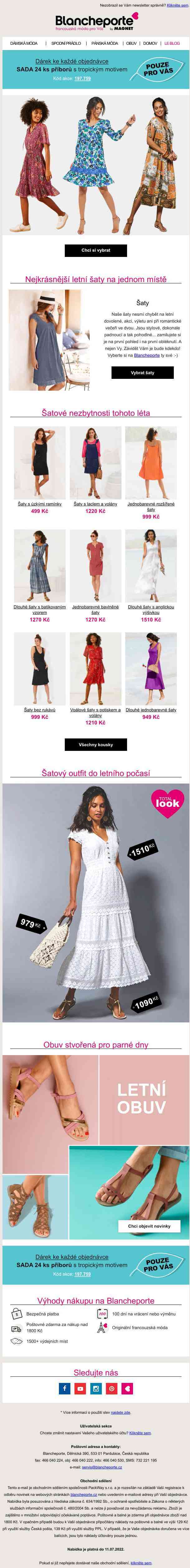Open product 'Jednobarevné rozšířené šaty'

[150, 506]
